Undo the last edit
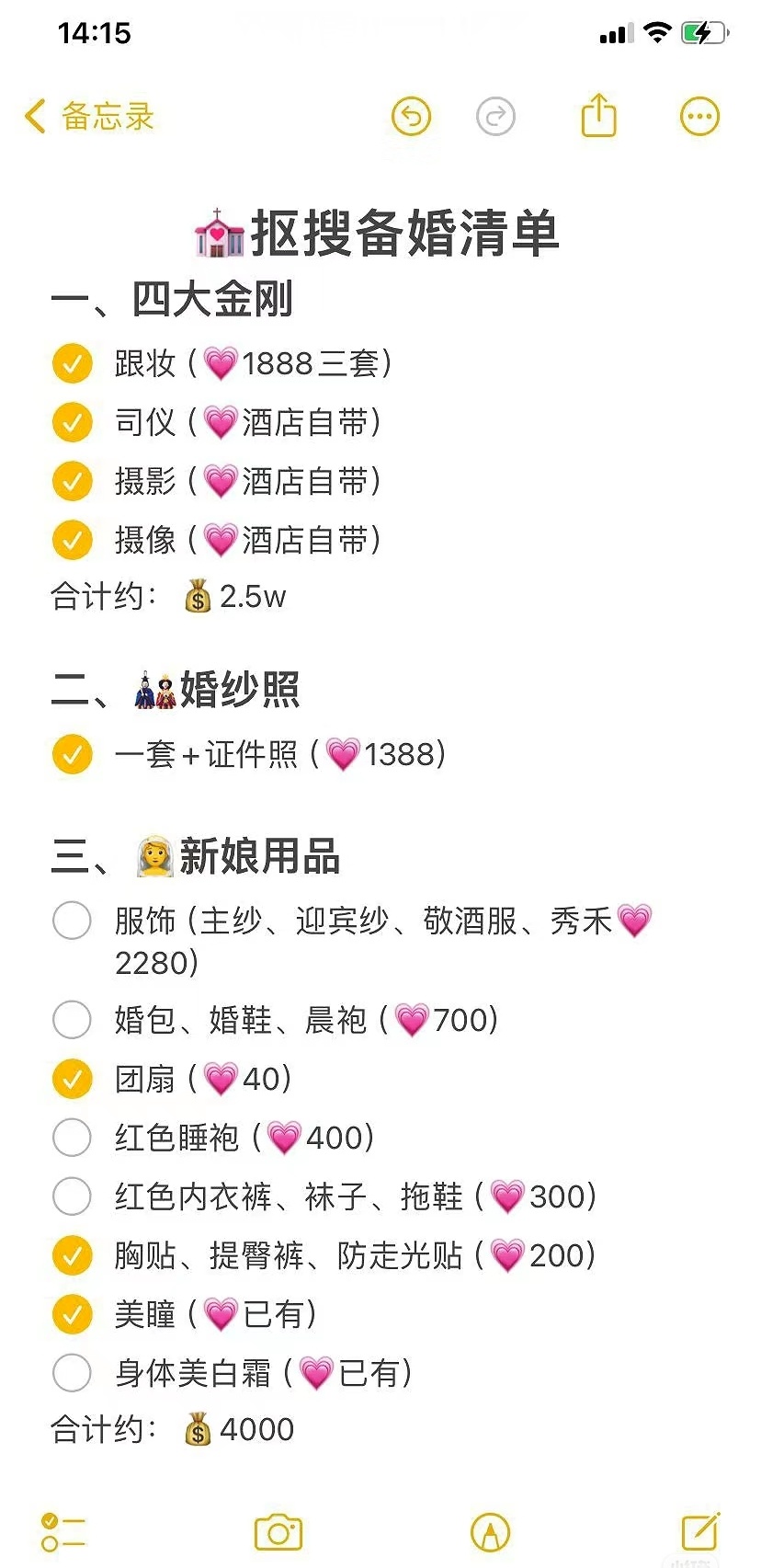 (x=411, y=117)
